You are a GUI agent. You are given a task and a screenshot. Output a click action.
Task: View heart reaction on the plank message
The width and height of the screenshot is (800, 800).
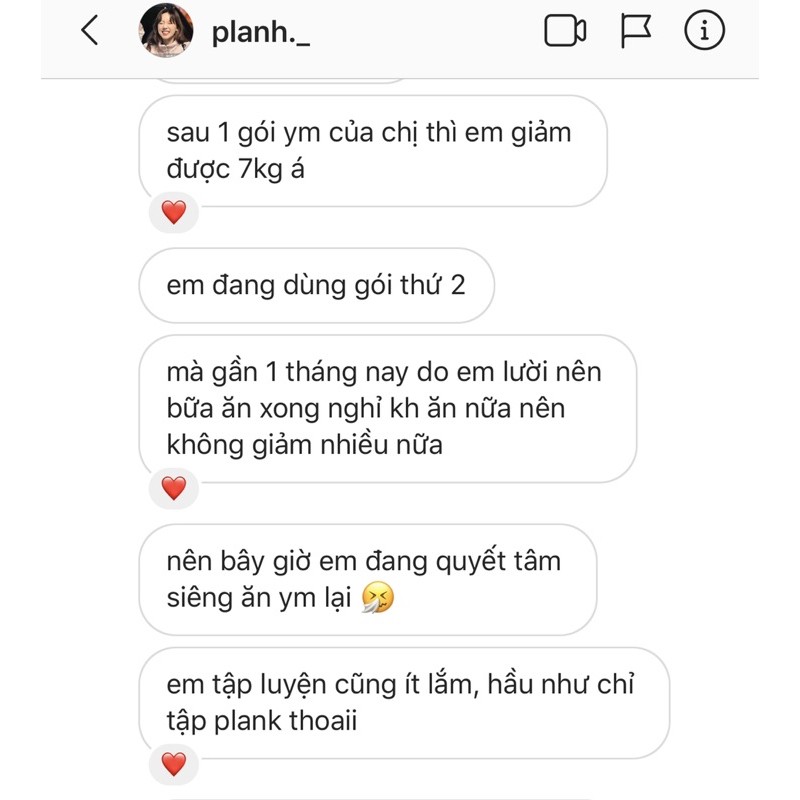click(x=174, y=764)
